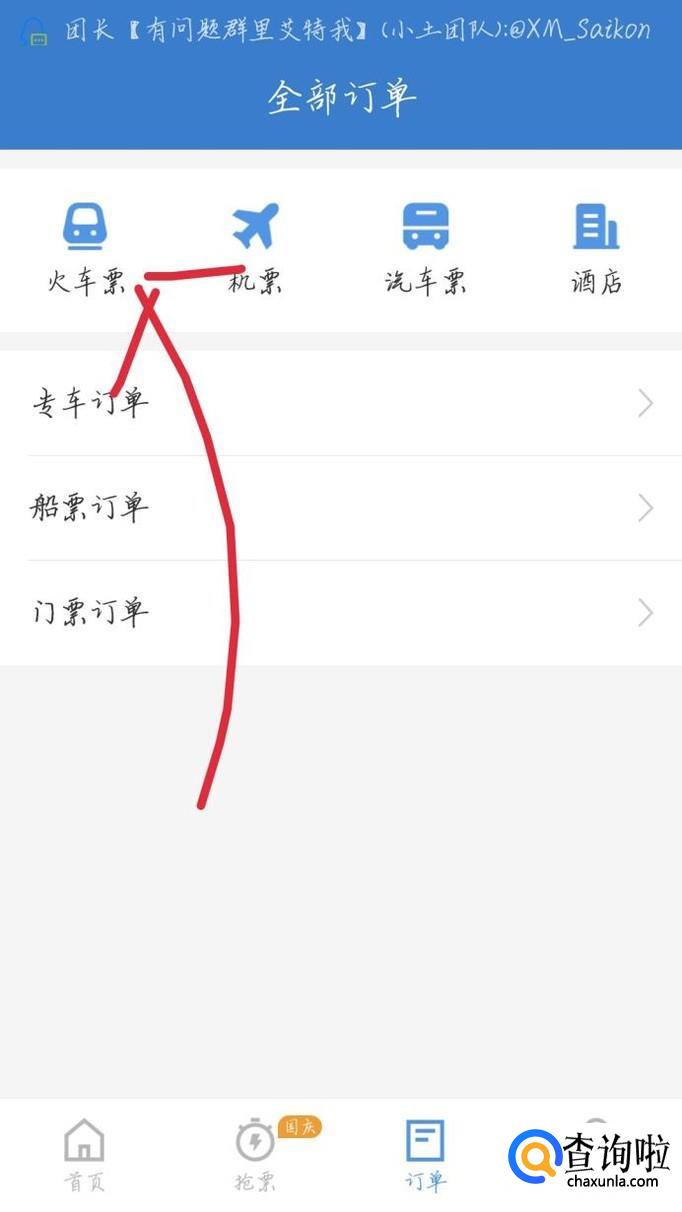Switch to the 首页 home tab

point(84,1155)
